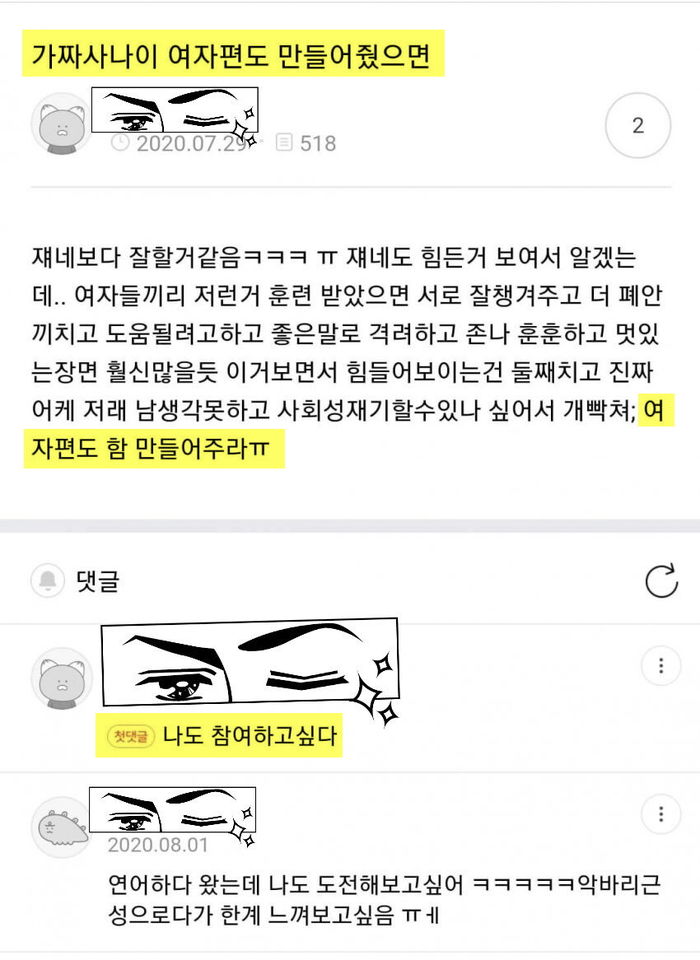700x960 pixels.
Task: Open overflow menu on the 나도 참여하고싶다 comment
Action: tap(660, 666)
